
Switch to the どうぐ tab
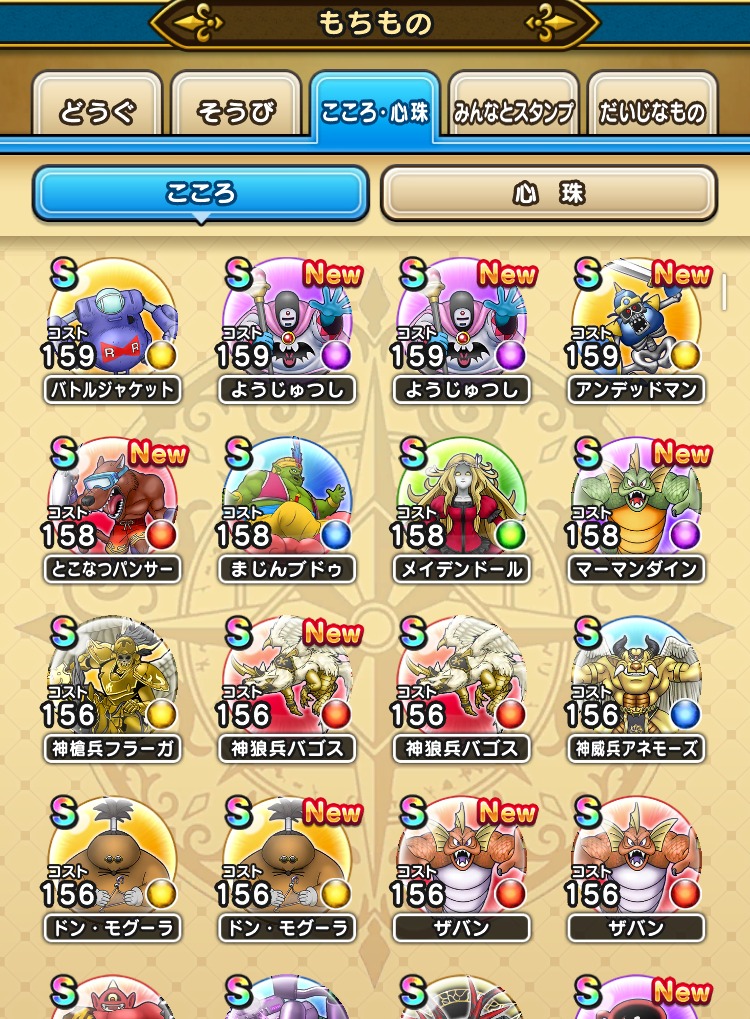click(x=97, y=111)
